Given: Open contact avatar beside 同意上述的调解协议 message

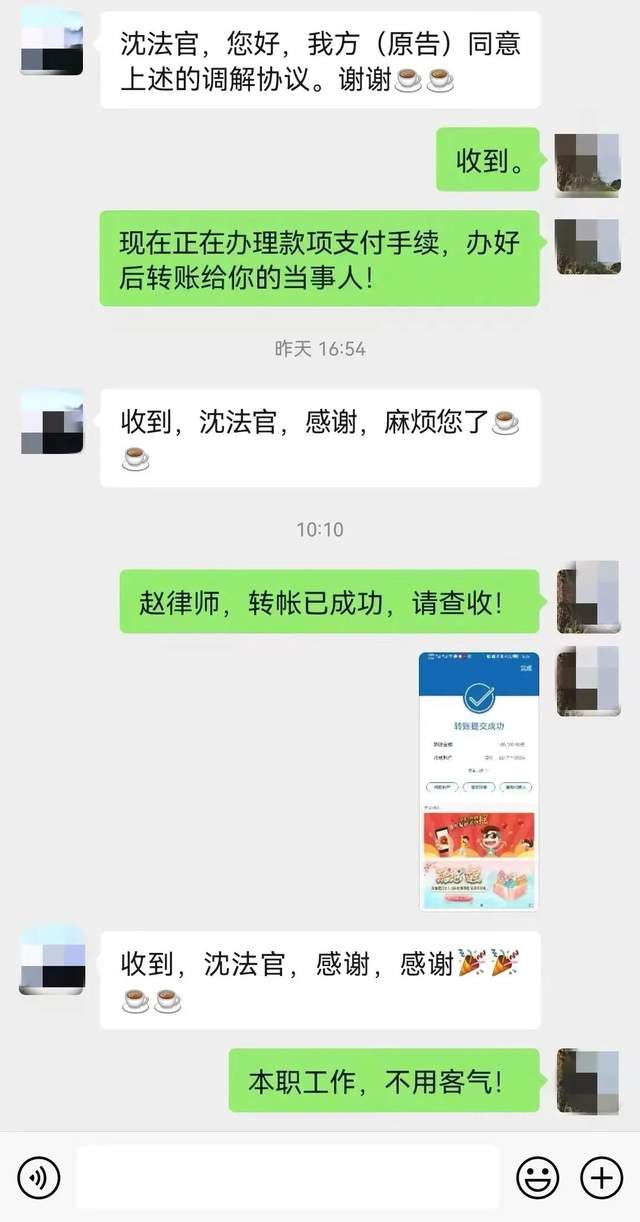Looking at the screenshot, I should (52, 44).
